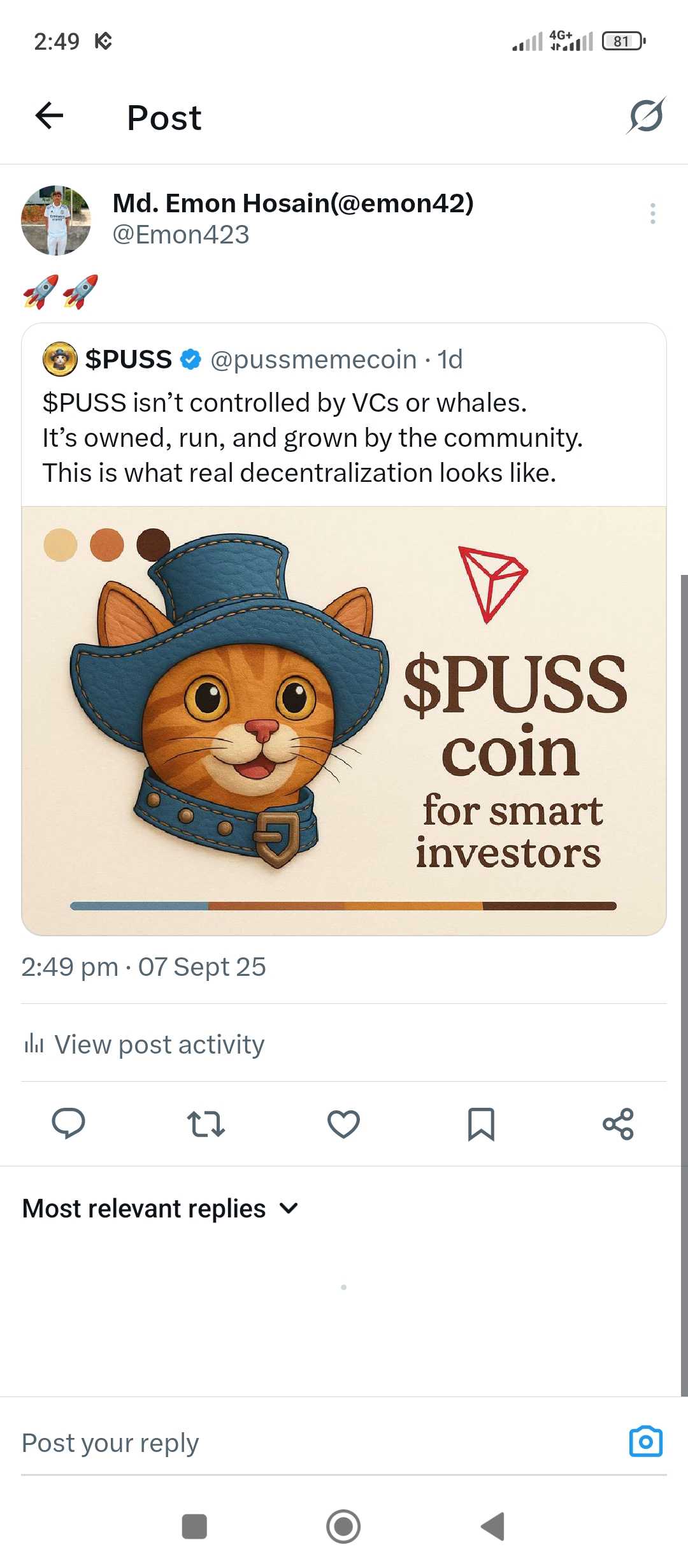Viewport: 688px width, 1568px height.
Task: Open the quoted $PUSS post
Action: (344, 629)
